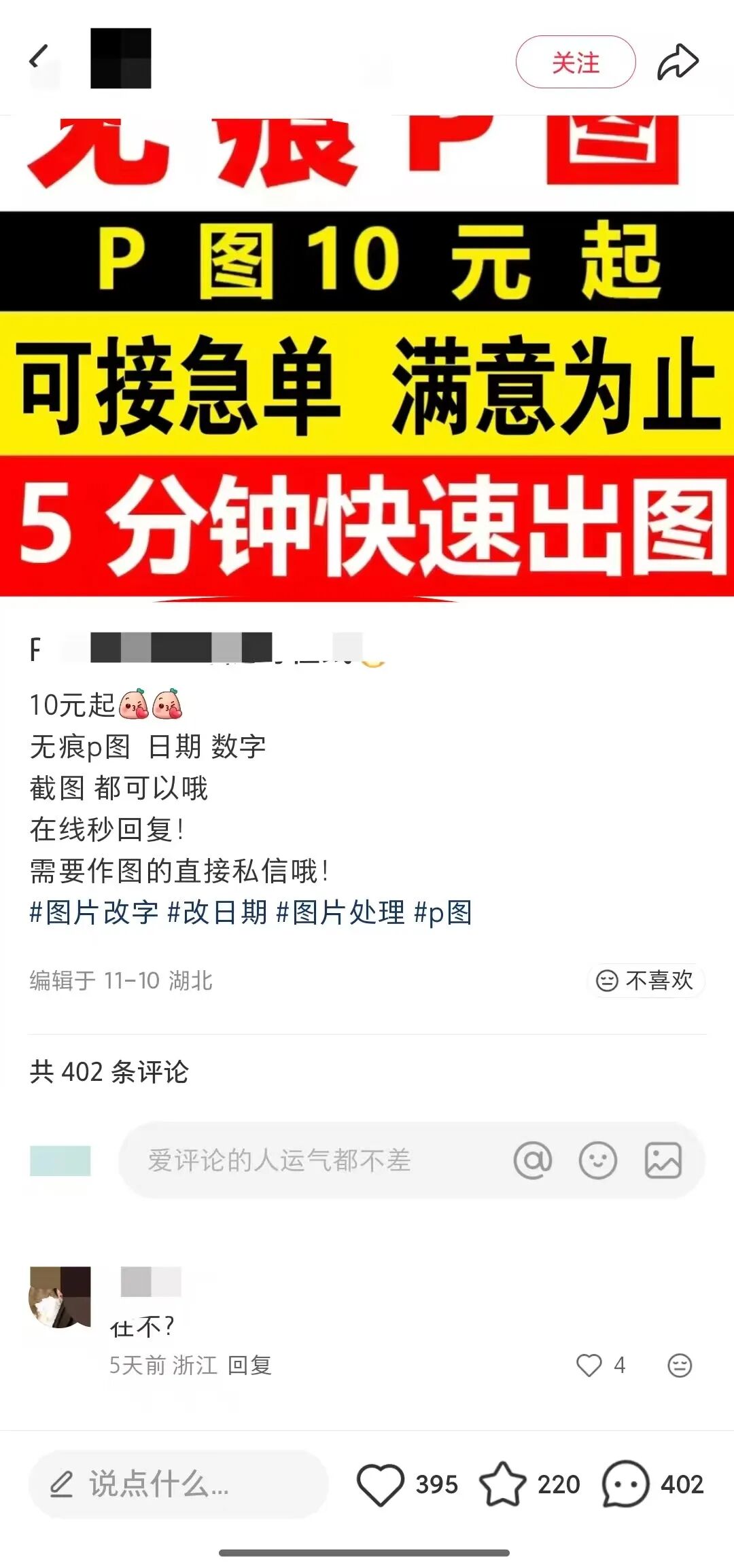The width and height of the screenshot is (734, 1568).
Task: Open the 402 comments bubble
Action: pyautogui.click(x=626, y=1484)
